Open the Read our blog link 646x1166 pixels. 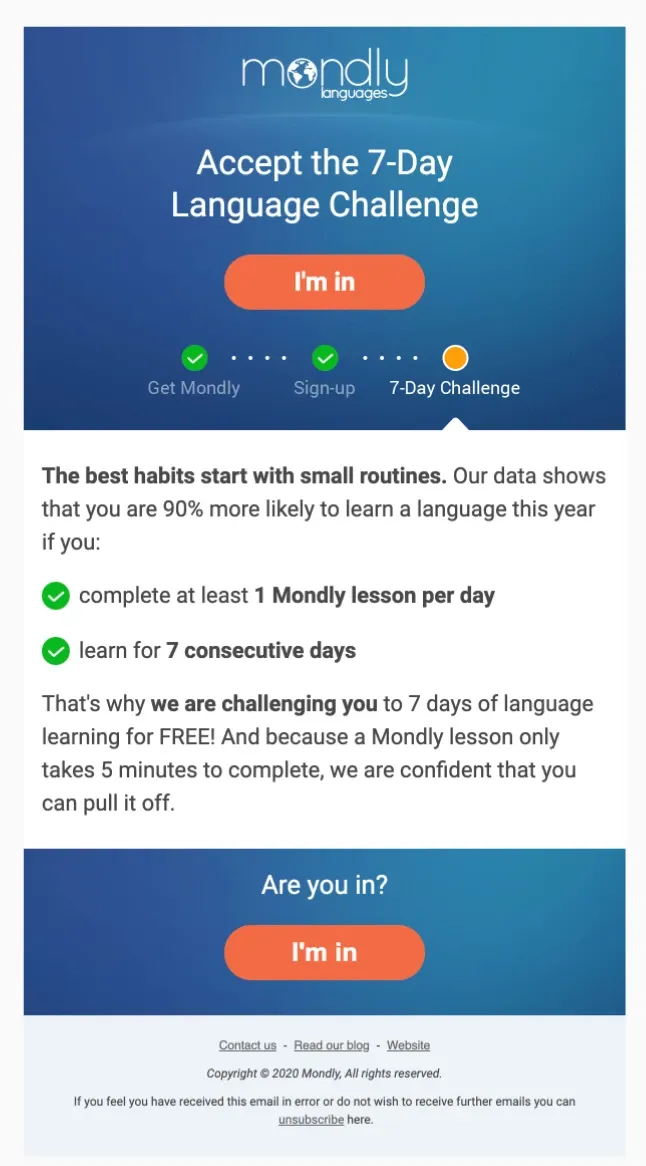pos(332,1045)
